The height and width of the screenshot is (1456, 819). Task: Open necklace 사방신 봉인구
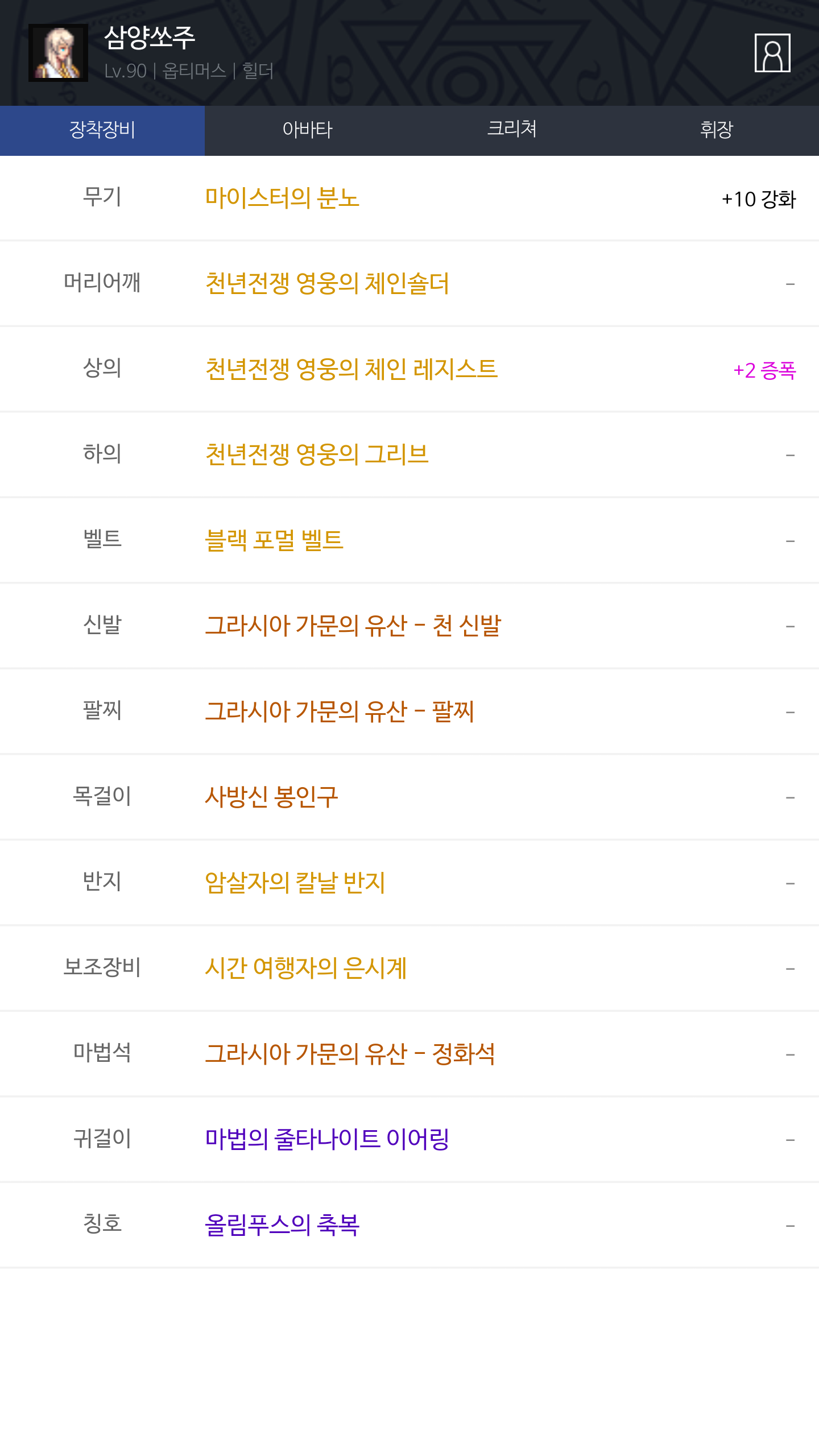[x=271, y=797]
